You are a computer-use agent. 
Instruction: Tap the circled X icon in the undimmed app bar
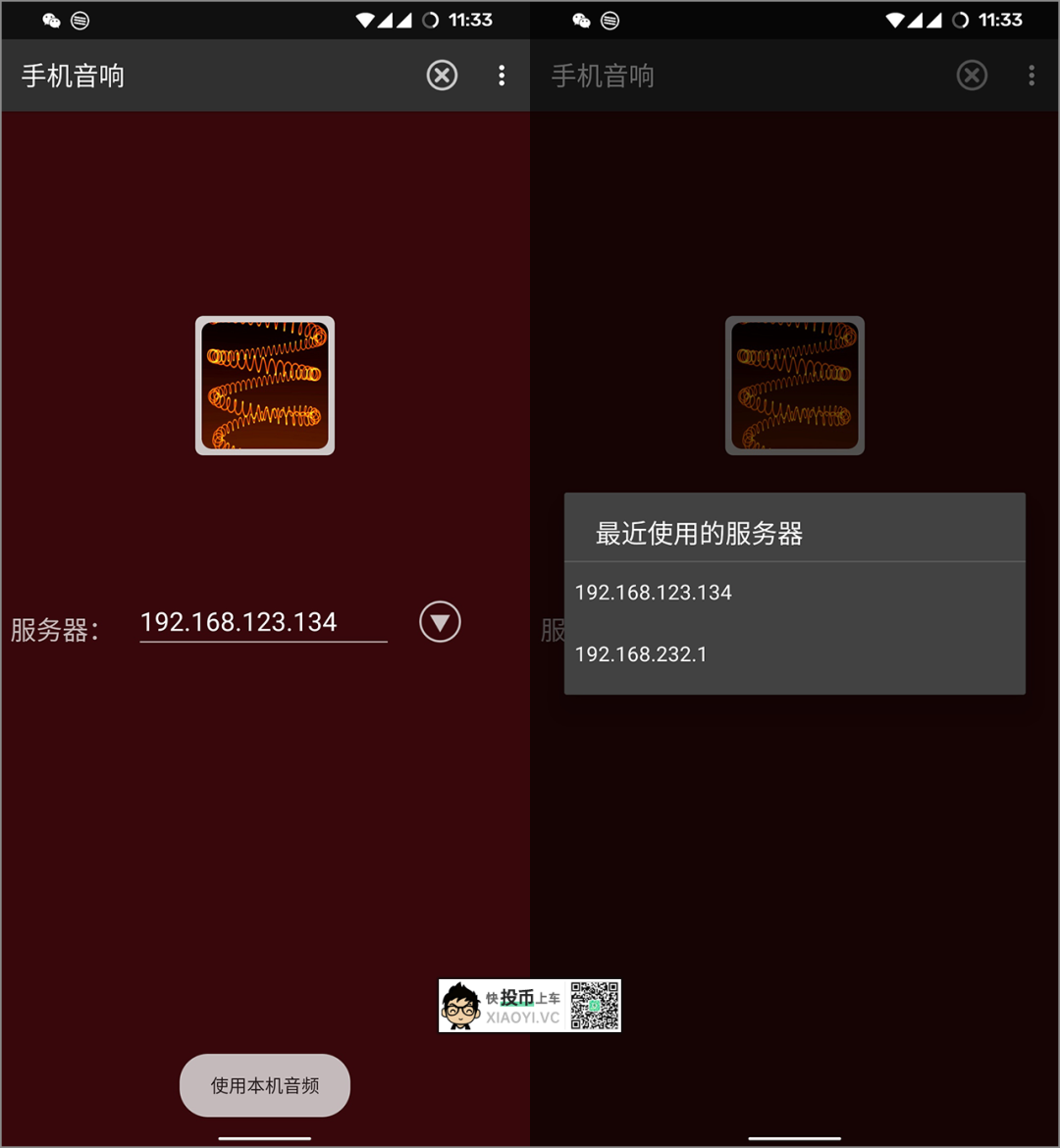[442, 76]
